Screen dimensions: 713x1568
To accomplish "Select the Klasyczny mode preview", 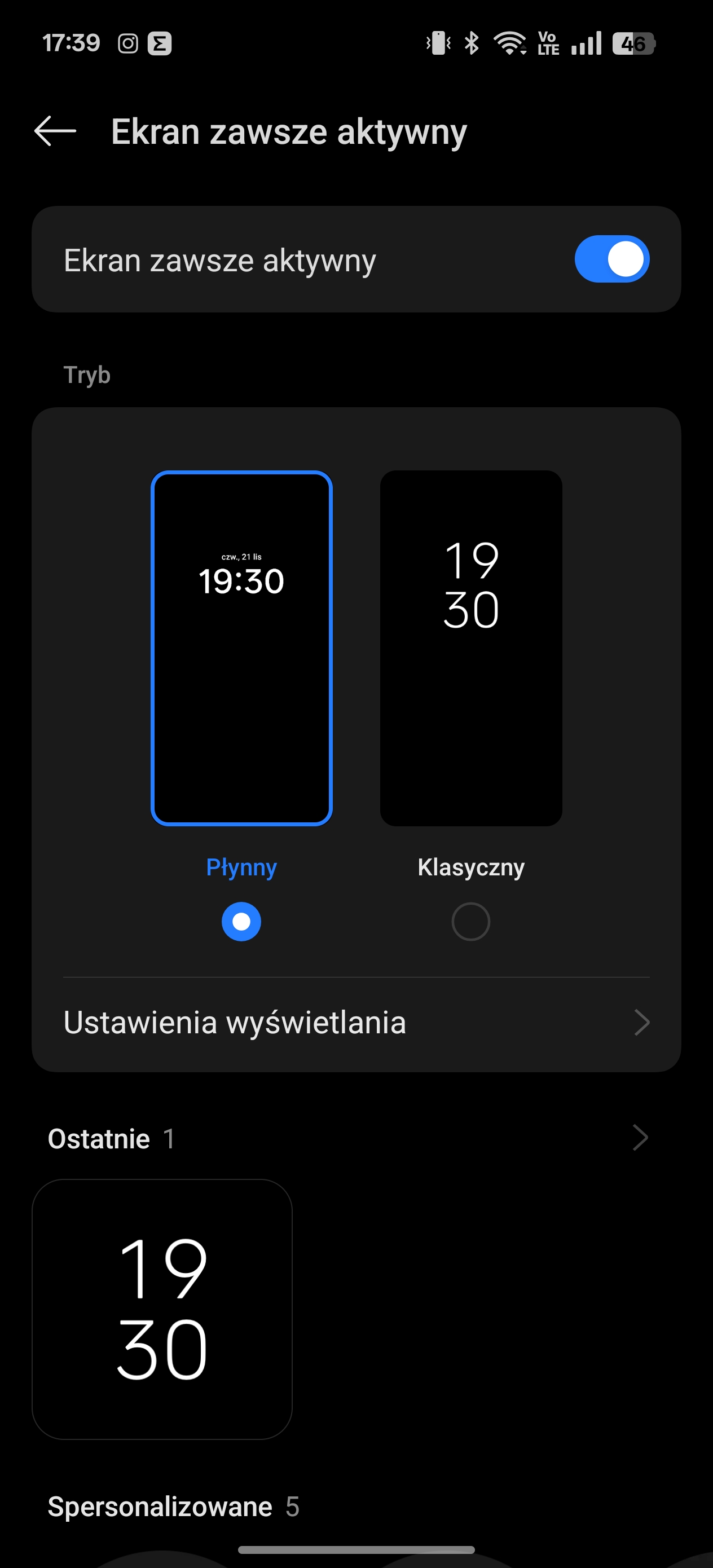I will (x=470, y=648).
